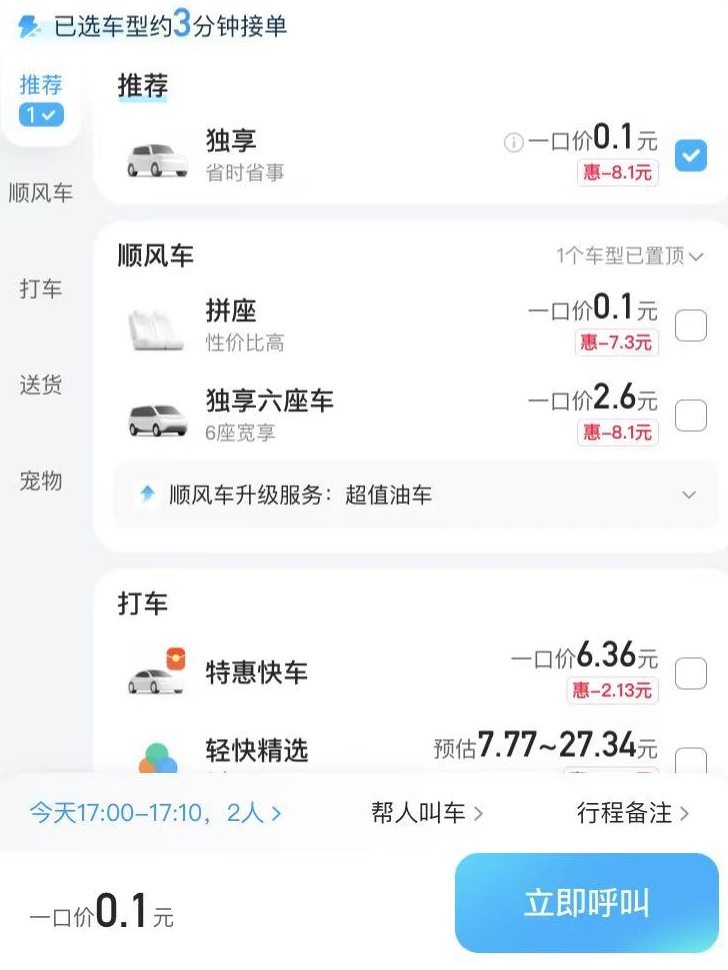Select the 推荐 side tab
Screen dimensions: 728x970
41,99
